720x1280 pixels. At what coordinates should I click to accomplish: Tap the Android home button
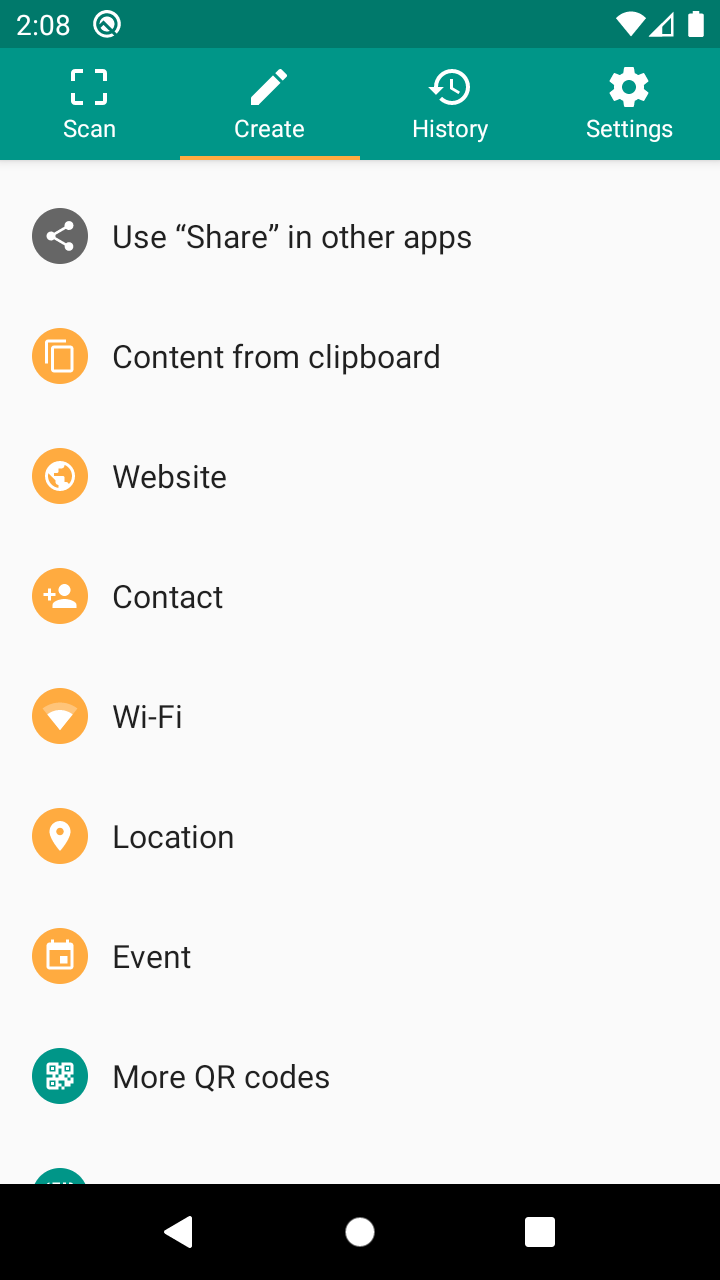pyautogui.click(x=360, y=1232)
